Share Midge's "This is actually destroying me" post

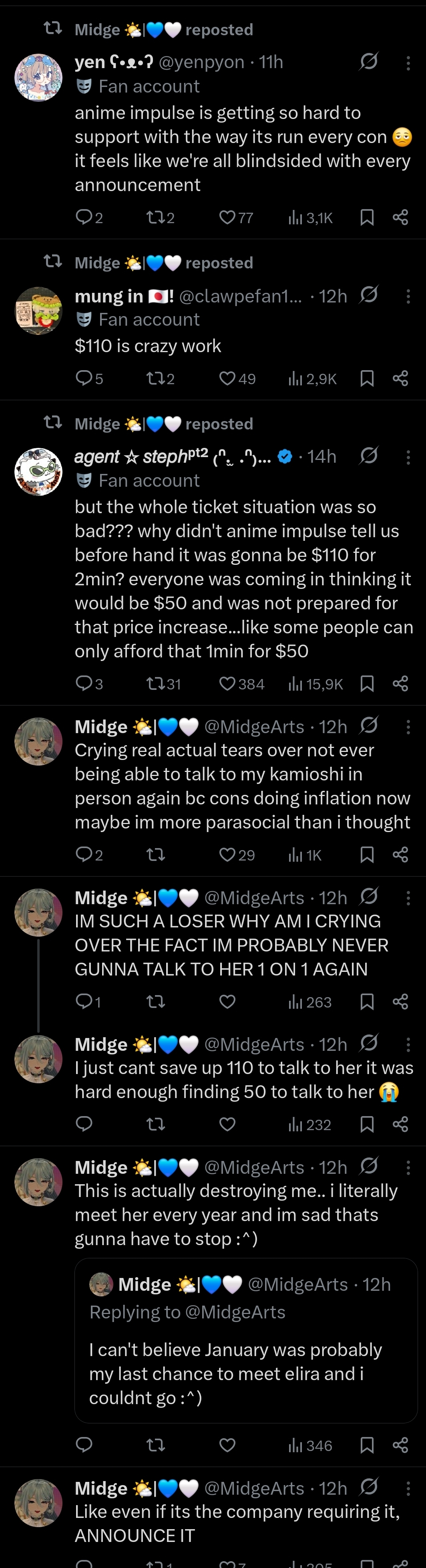point(400,1445)
